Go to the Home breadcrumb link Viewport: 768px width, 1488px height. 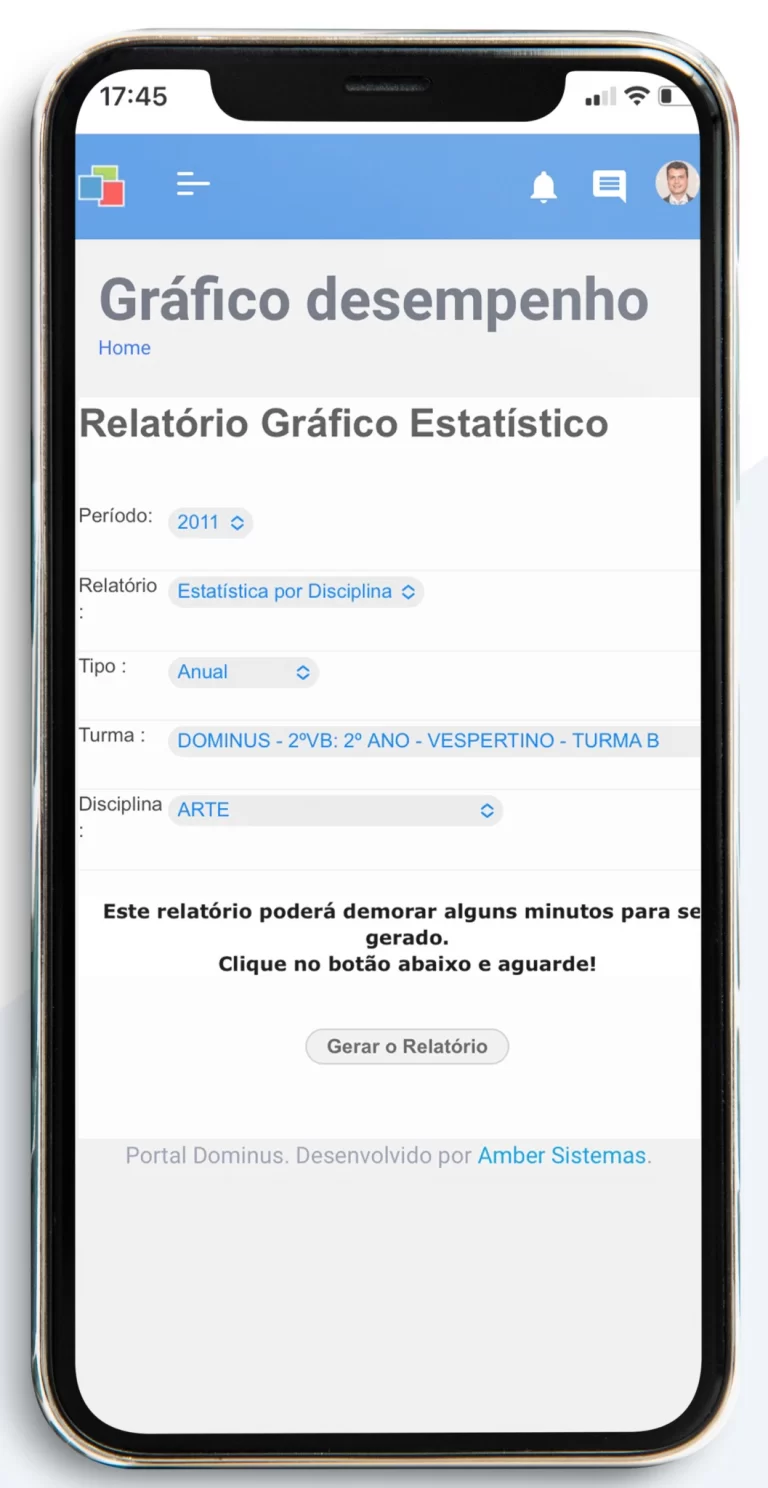pyautogui.click(x=124, y=348)
